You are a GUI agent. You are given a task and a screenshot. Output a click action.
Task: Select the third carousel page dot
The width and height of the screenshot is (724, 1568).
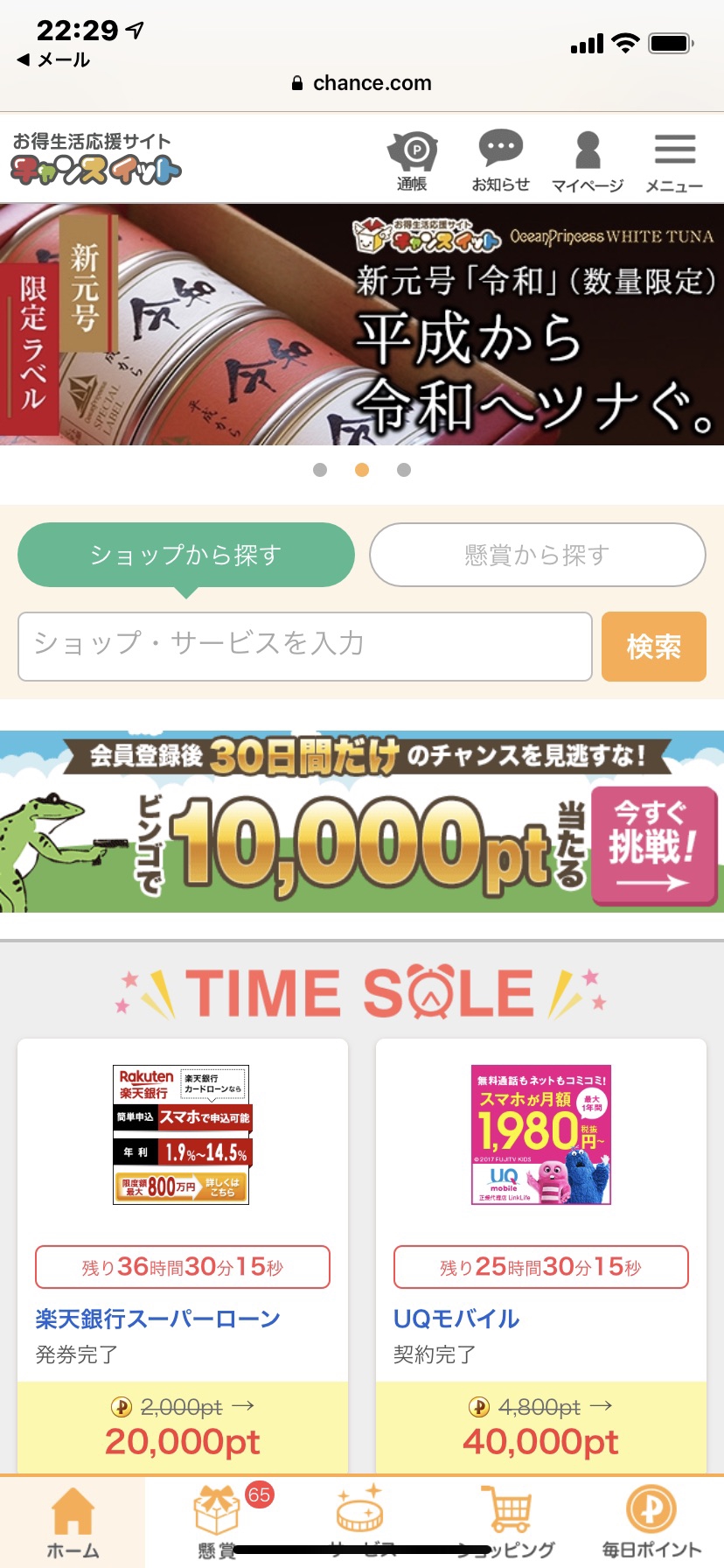[404, 470]
